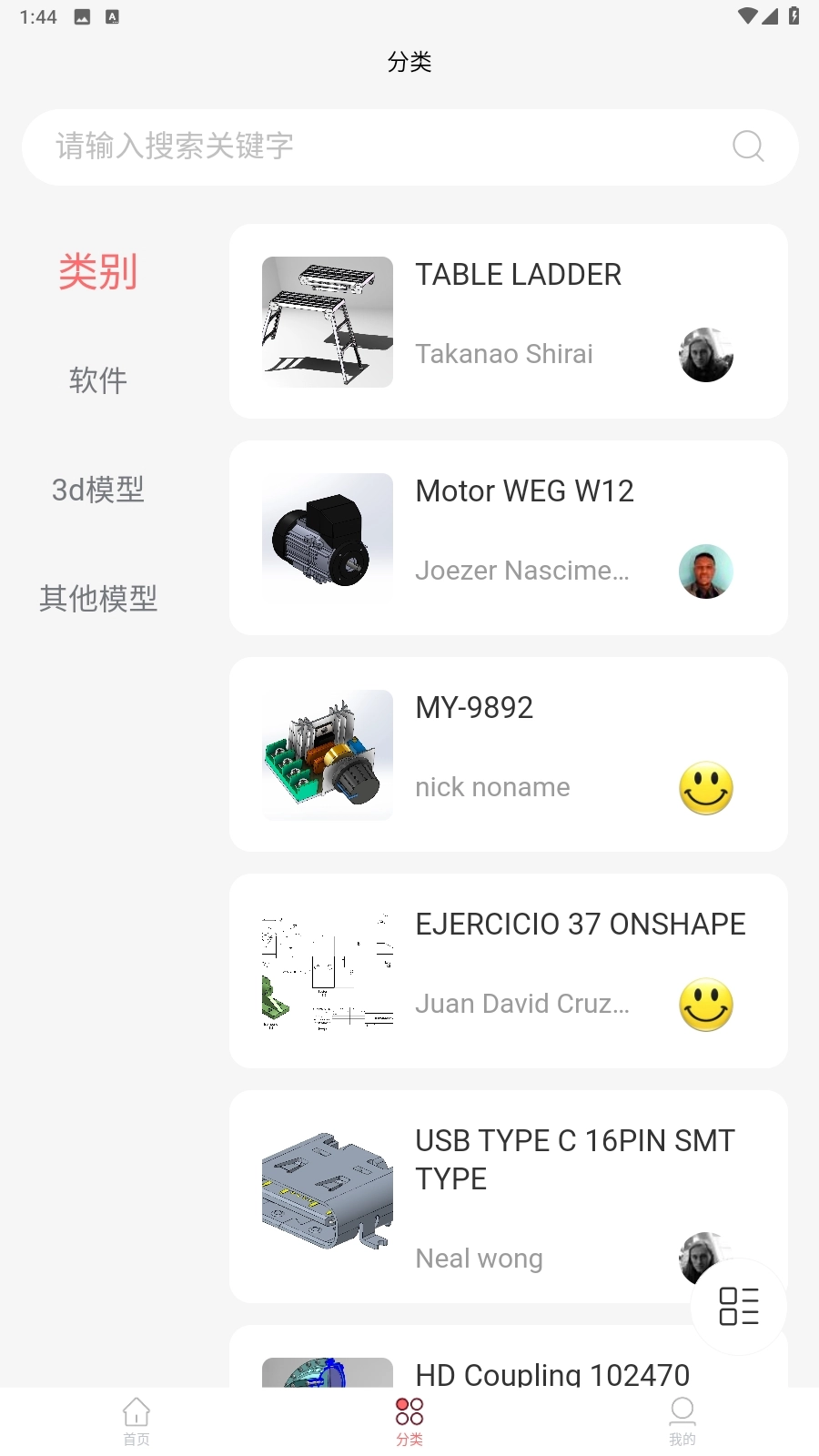819x1456 pixels.
Task: Tap the HD Coupling 102470 thumbnail
Action: [327, 1374]
